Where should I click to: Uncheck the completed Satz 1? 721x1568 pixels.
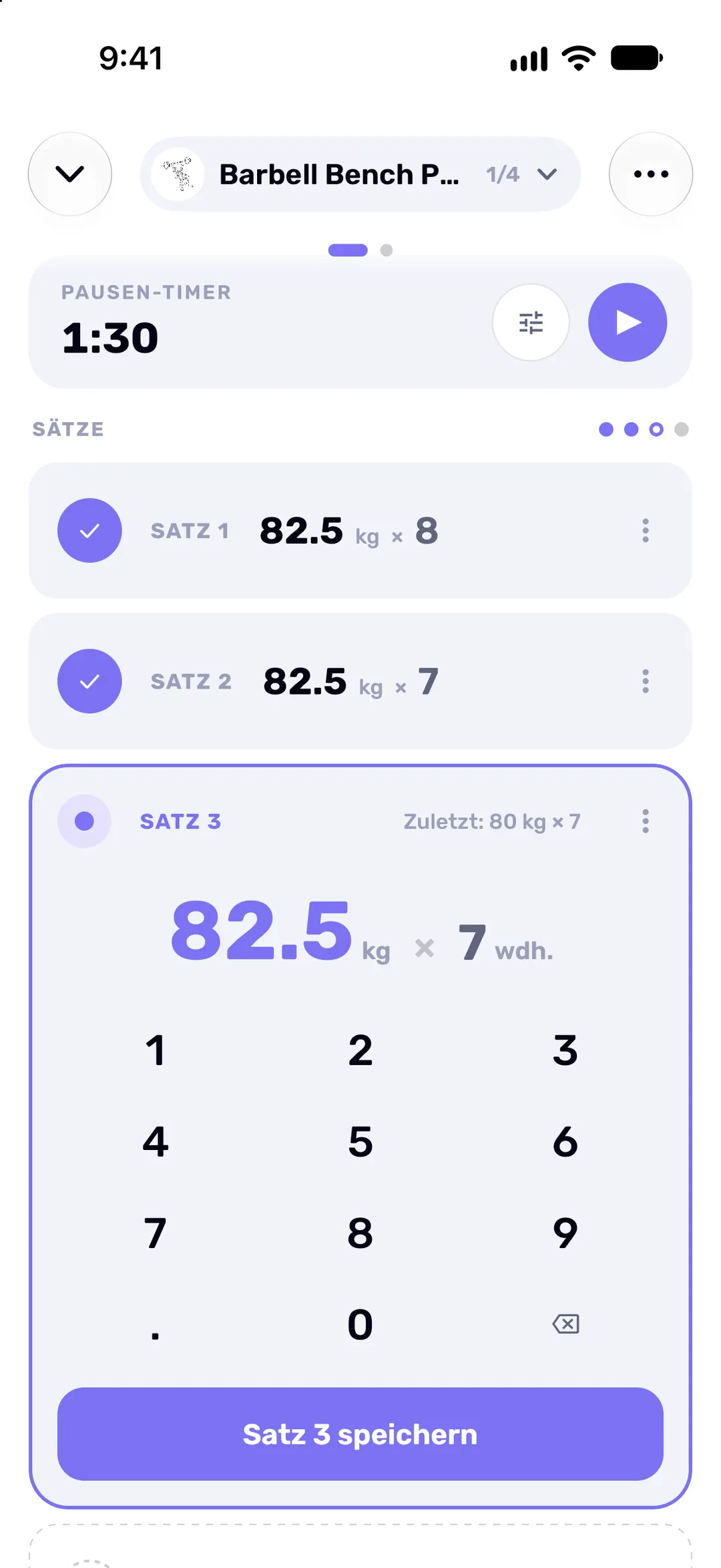coord(89,530)
